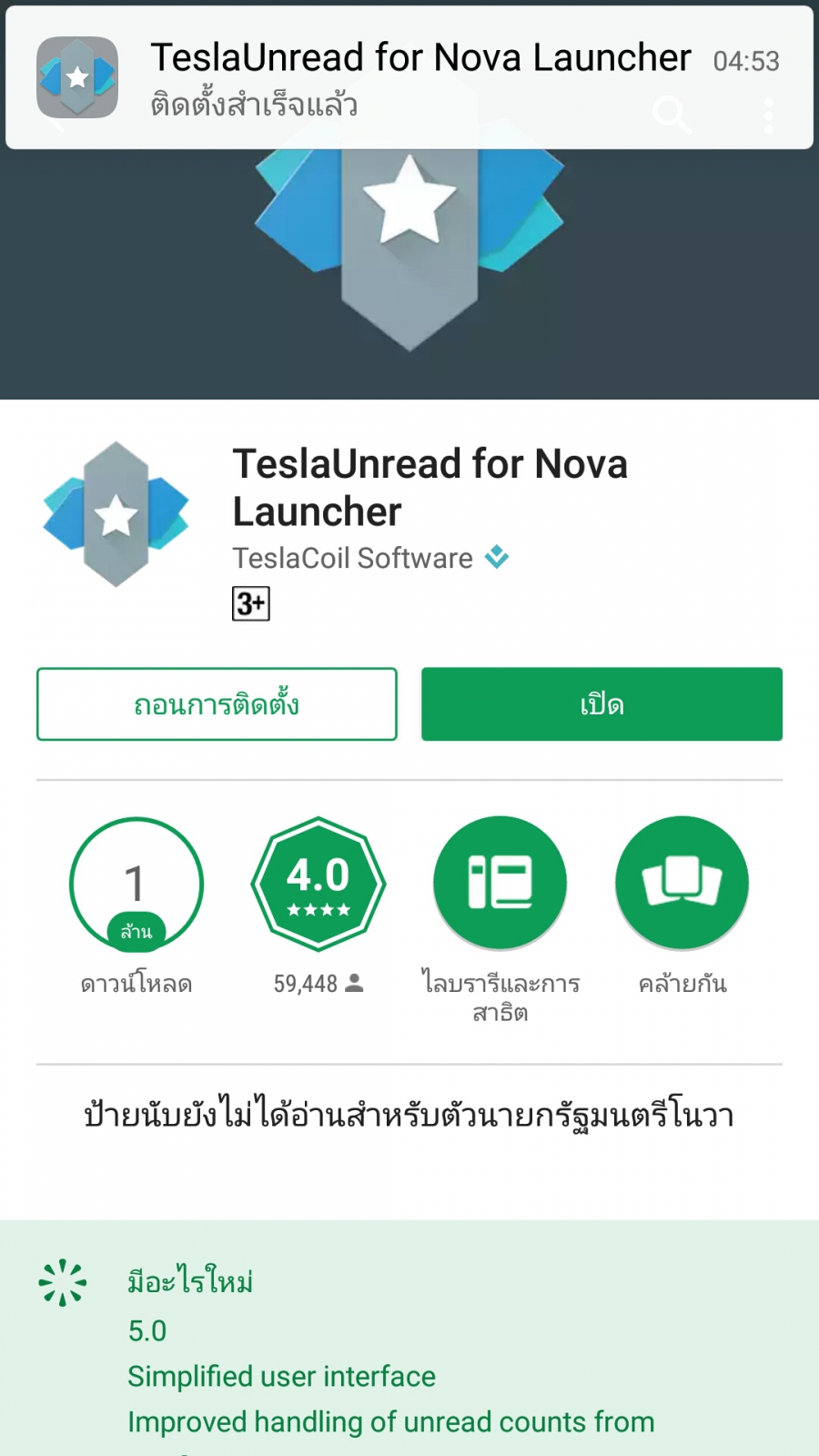819x1456 pixels.
Task: Open the TeslaCoil Software developer page
Action: (353, 558)
